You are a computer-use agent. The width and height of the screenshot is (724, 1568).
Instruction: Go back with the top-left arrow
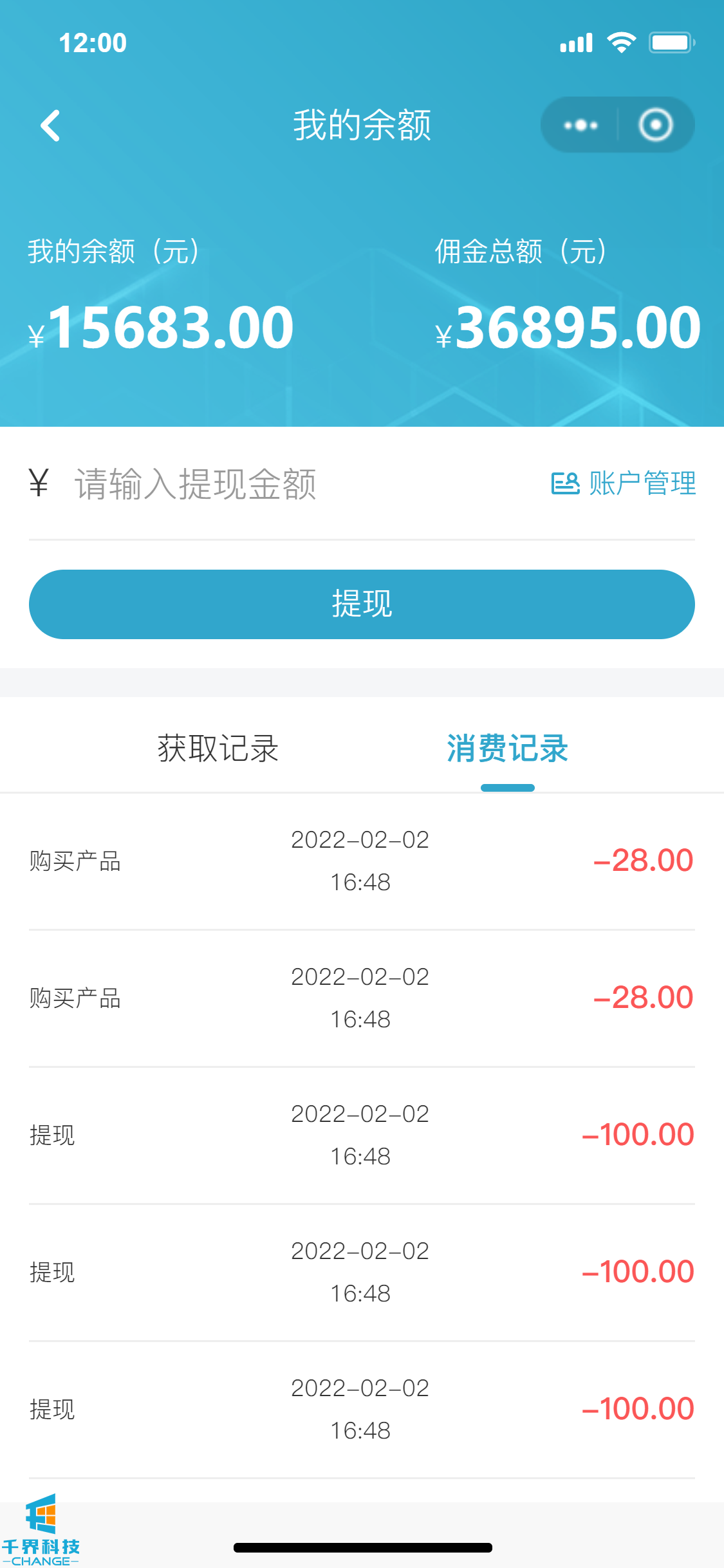[50, 125]
